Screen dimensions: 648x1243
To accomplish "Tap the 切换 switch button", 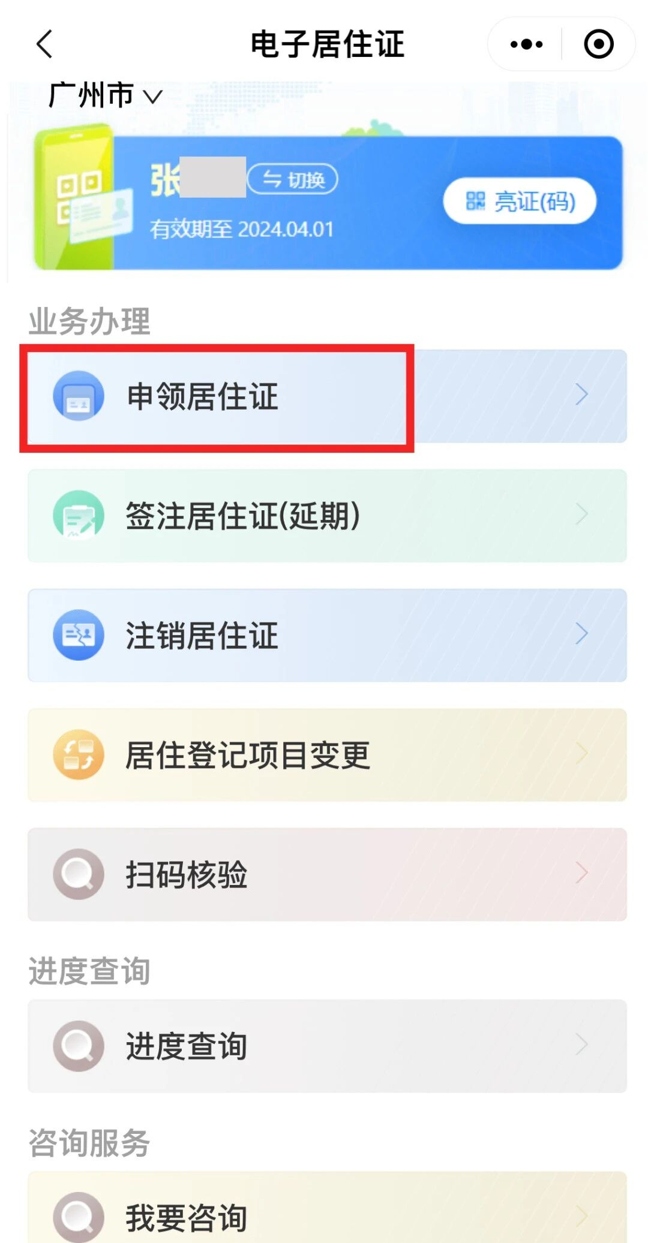I will tap(292, 180).
